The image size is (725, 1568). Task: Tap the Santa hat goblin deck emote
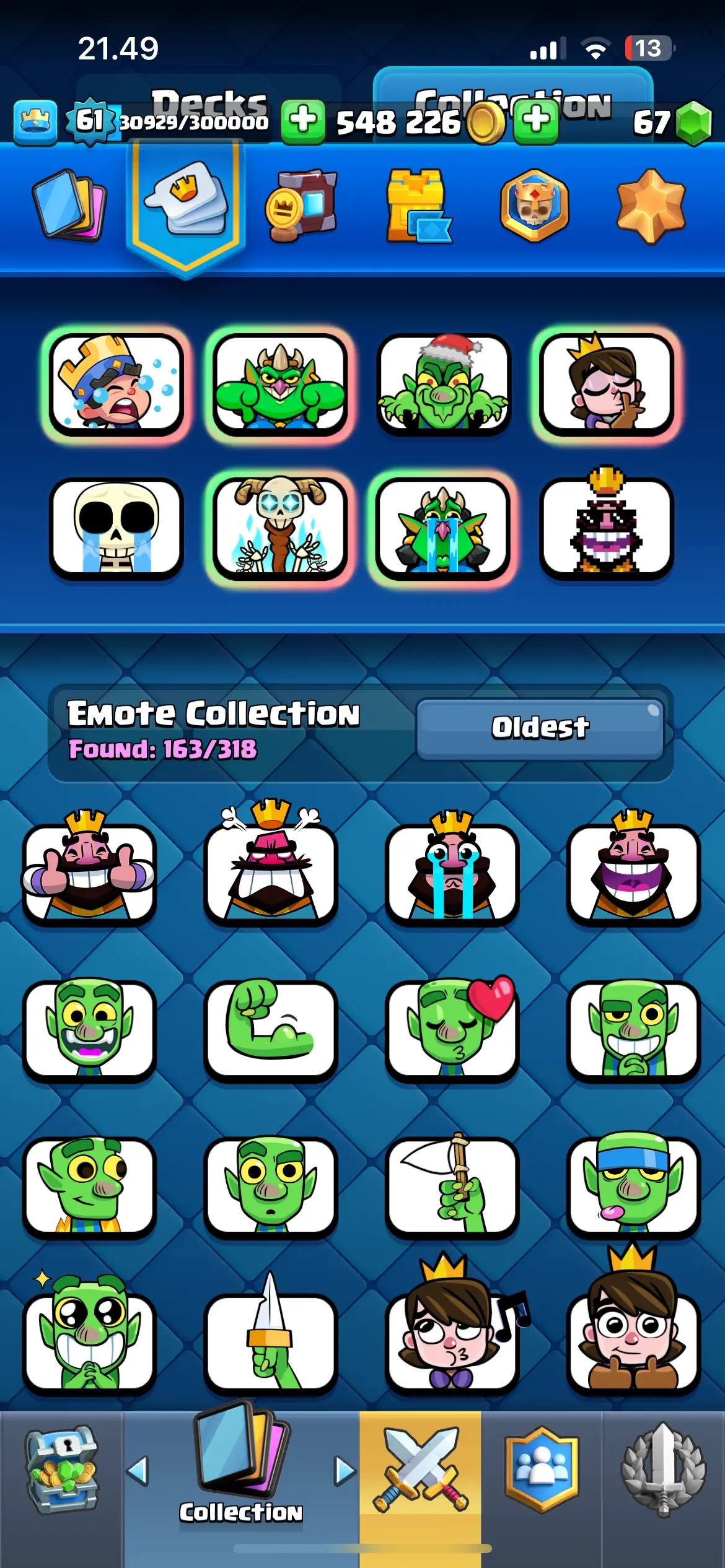[x=443, y=384]
